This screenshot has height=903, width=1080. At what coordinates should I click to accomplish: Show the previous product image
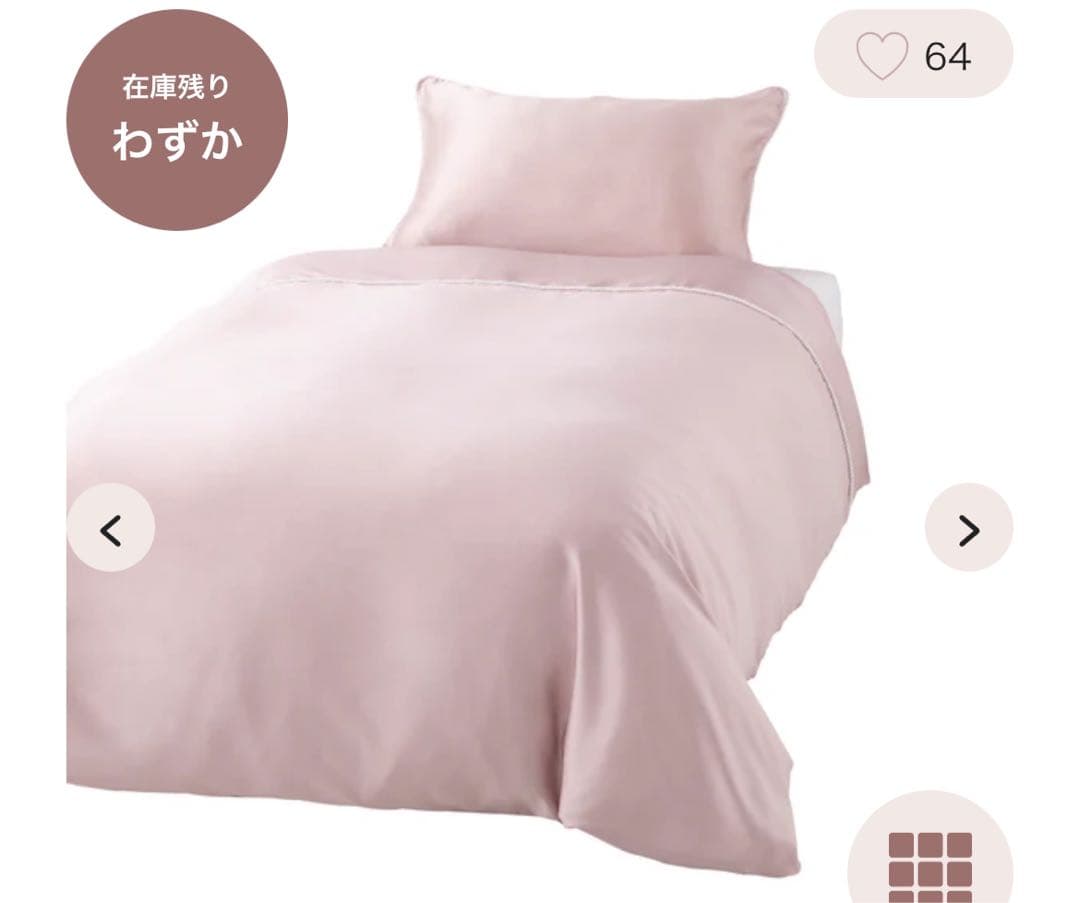111,528
